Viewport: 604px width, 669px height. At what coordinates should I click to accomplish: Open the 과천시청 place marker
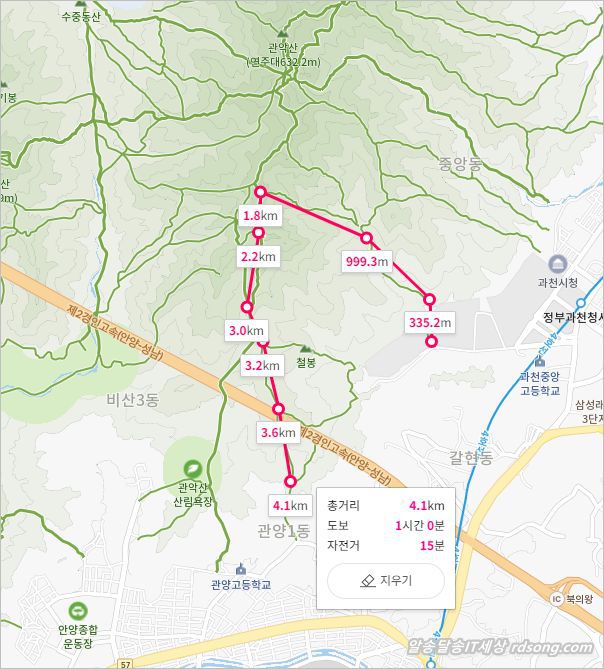coord(558,263)
